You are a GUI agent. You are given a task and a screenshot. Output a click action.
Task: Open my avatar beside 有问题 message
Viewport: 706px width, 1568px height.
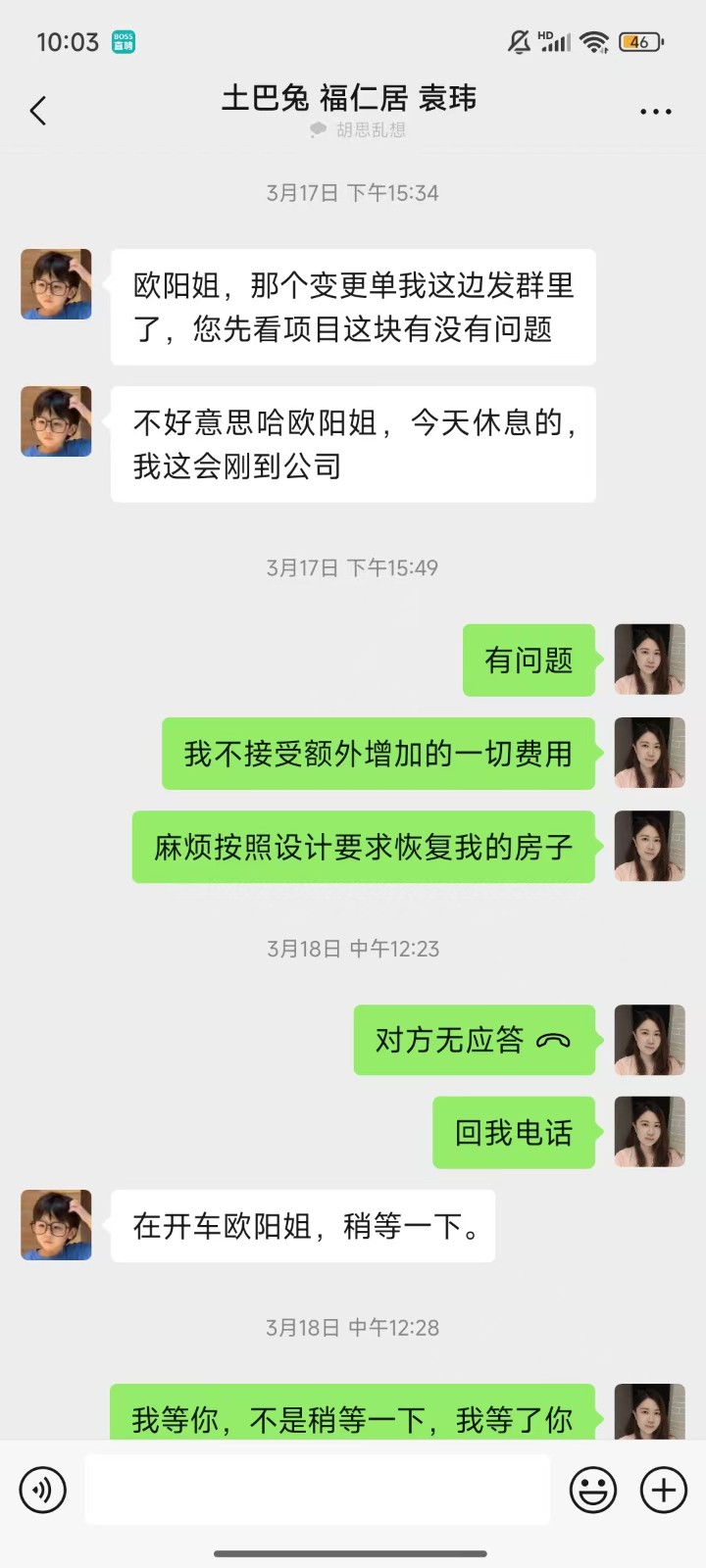point(649,660)
